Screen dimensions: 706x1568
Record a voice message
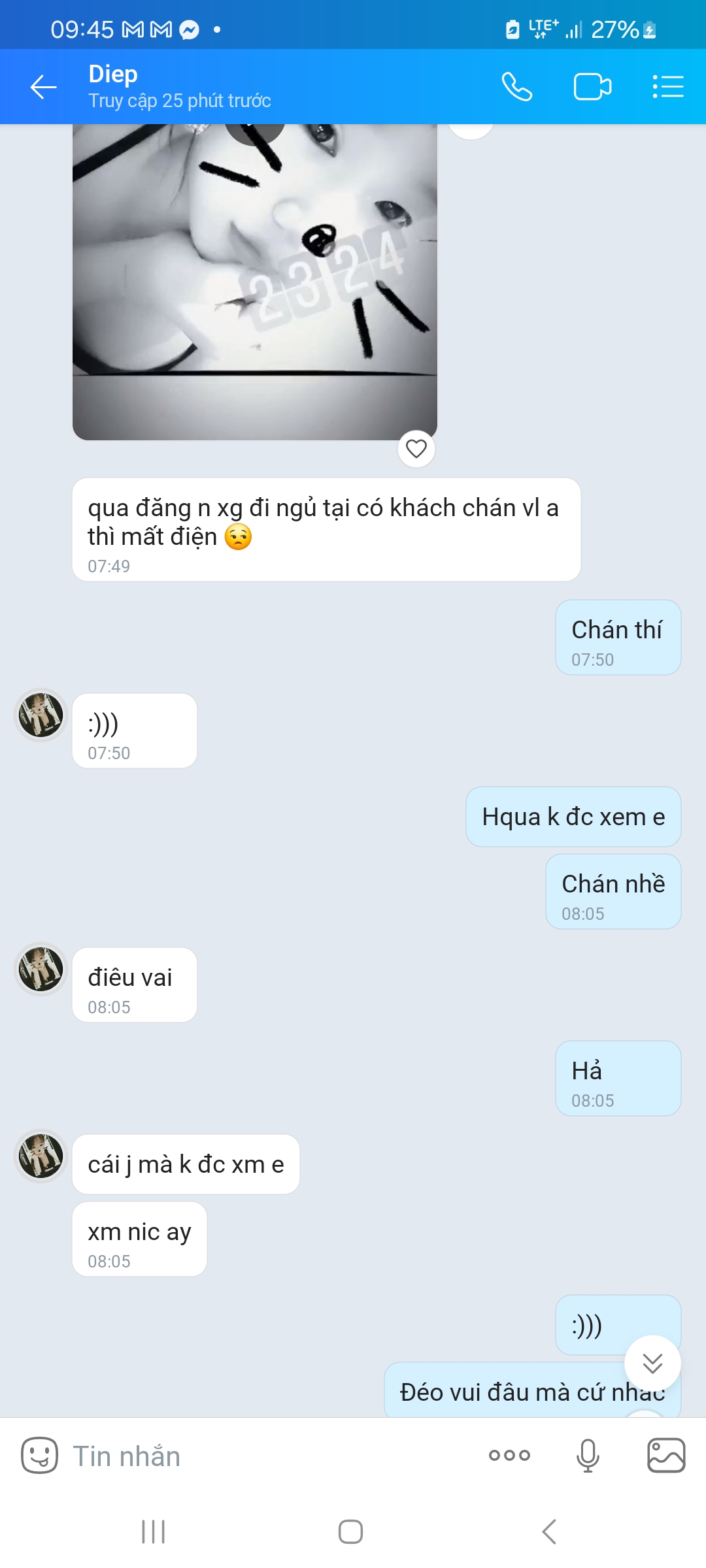pyautogui.click(x=588, y=1456)
